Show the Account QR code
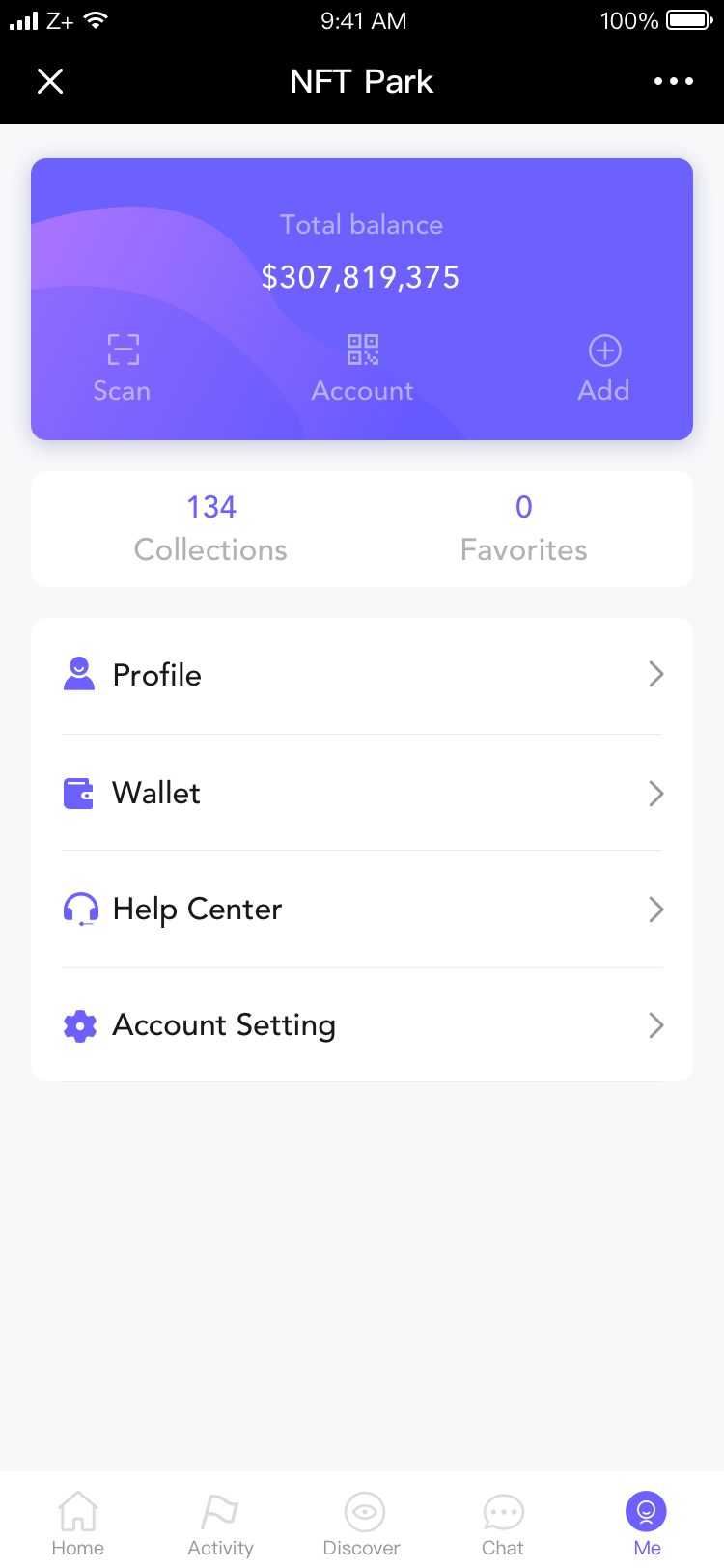This screenshot has height=1568, width=724. click(x=362, y=368)
